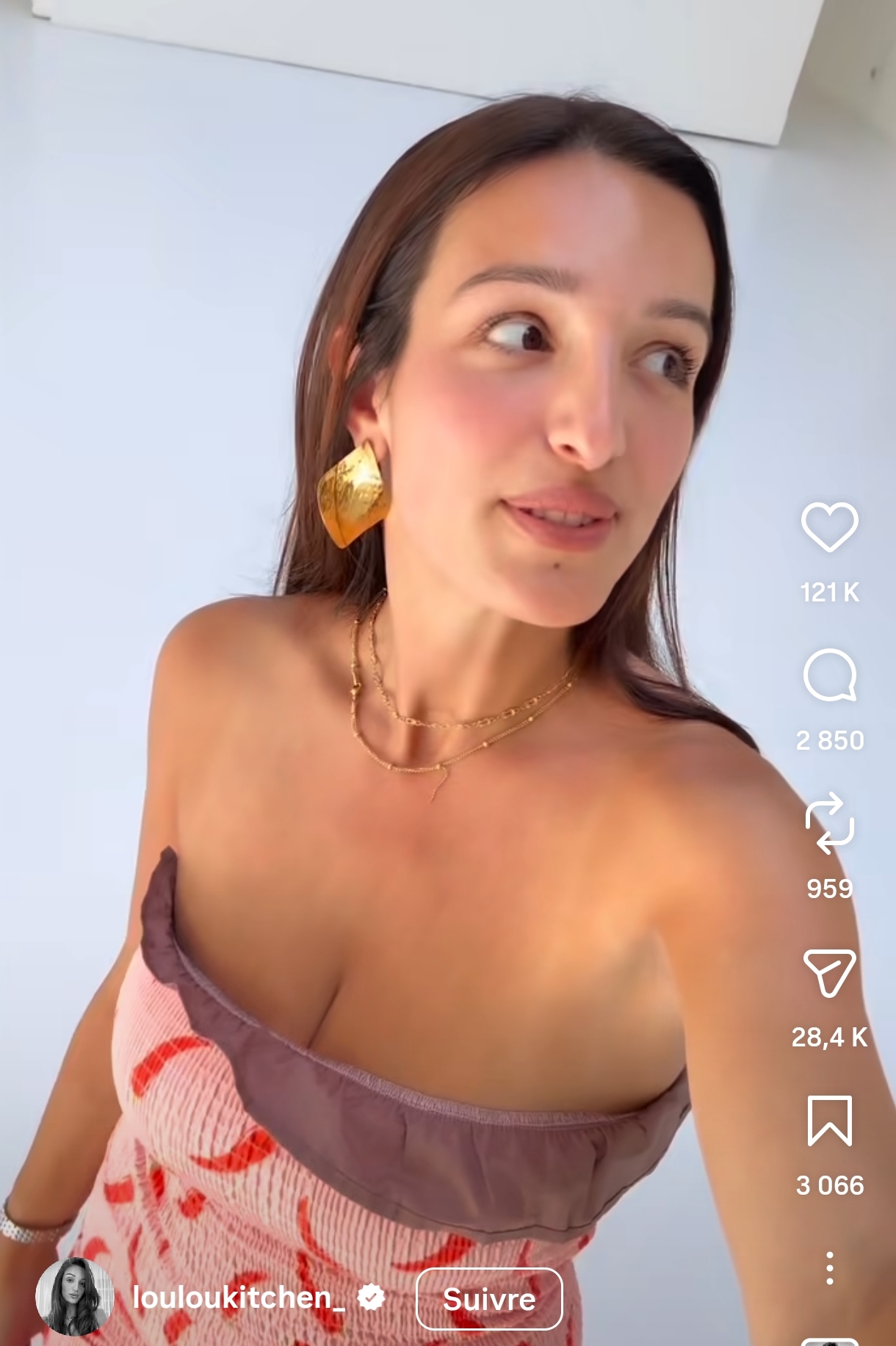This screenshot has height=1346, width=896.
Task: Open the three-dot more options menu
Action: (x=830, y=1268)
